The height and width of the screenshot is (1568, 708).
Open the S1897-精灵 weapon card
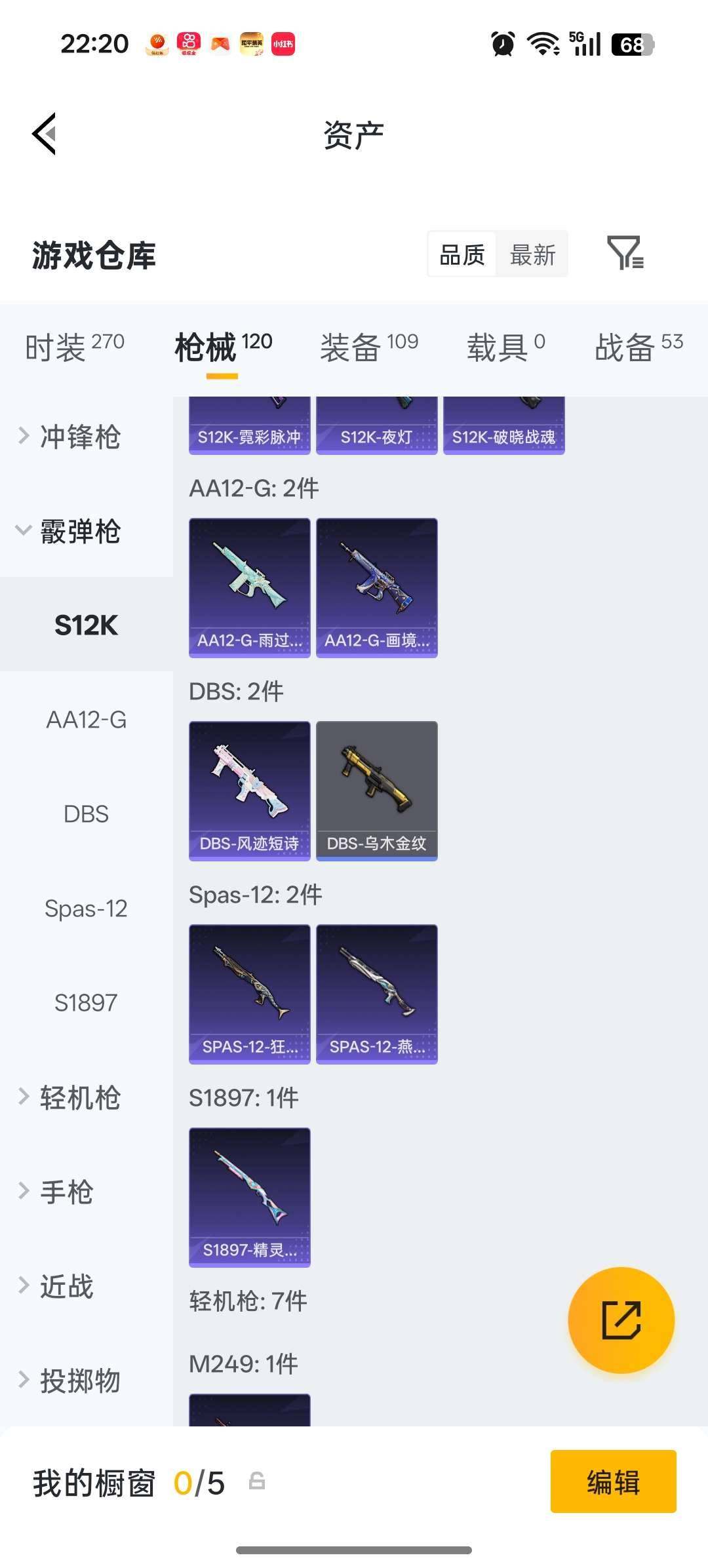[x=249, y=1197]
